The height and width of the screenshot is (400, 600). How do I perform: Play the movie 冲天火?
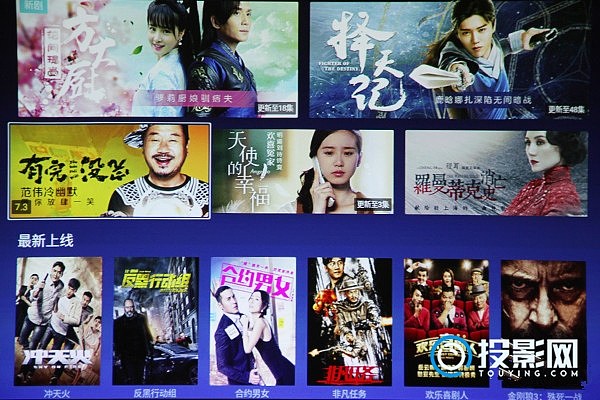[58, 320]
